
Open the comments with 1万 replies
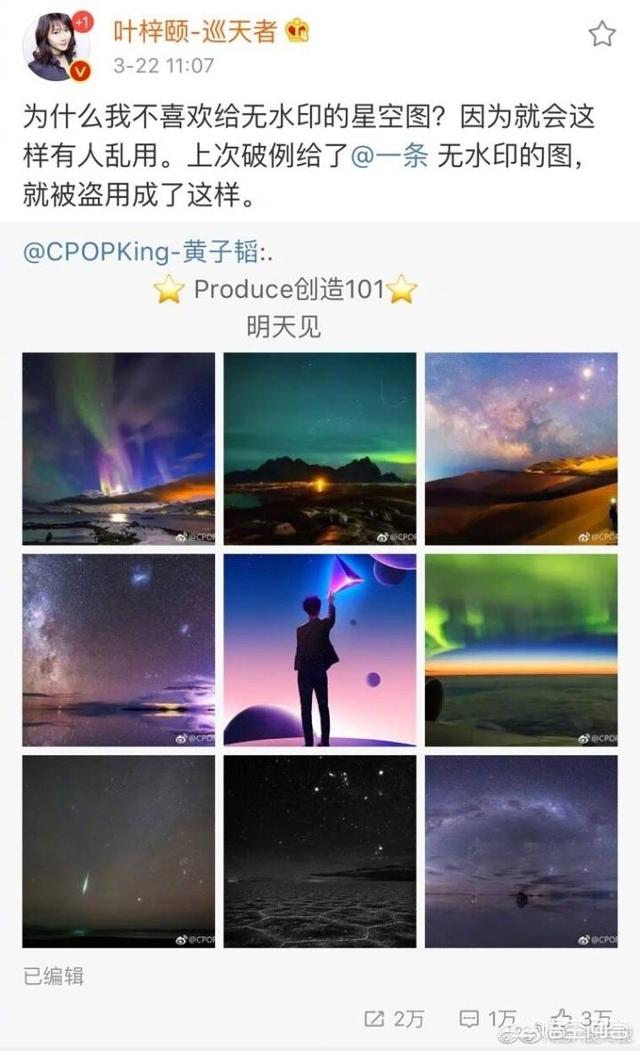click(488, 1018)
